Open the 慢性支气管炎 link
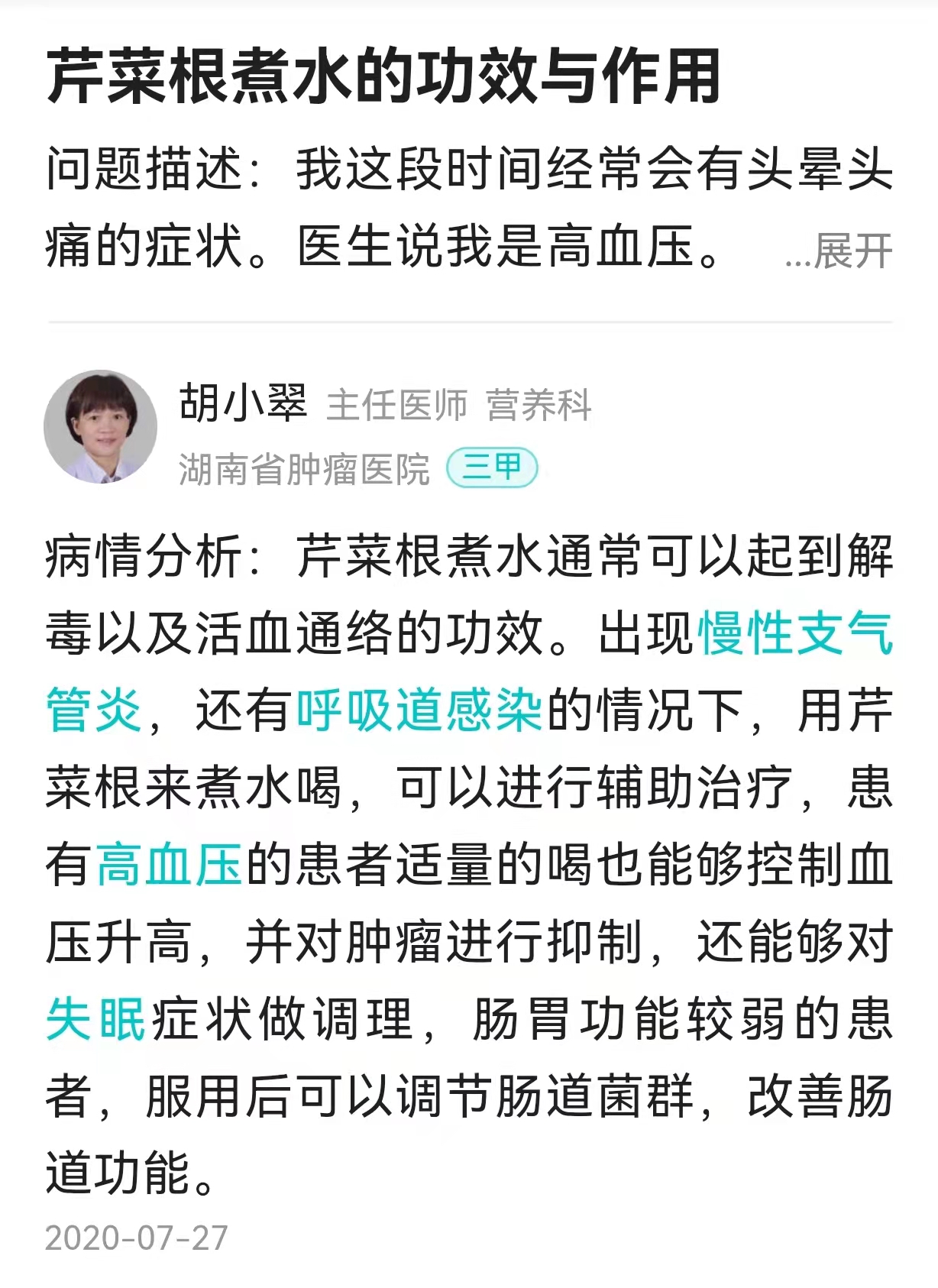This screenshot has width=938, height=1288. pos(794,633)
